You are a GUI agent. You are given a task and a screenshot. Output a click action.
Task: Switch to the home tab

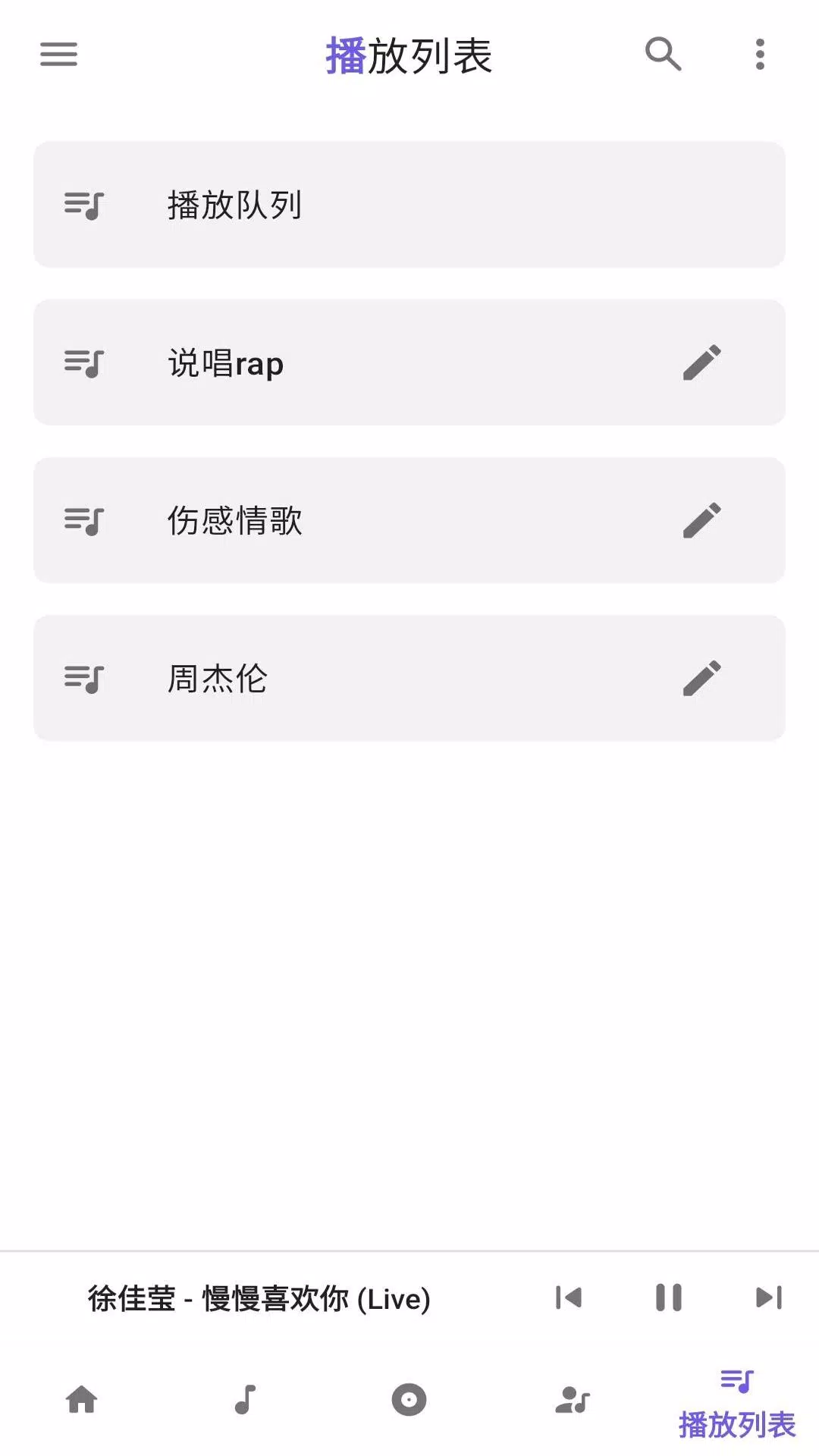click(82, 1400)
